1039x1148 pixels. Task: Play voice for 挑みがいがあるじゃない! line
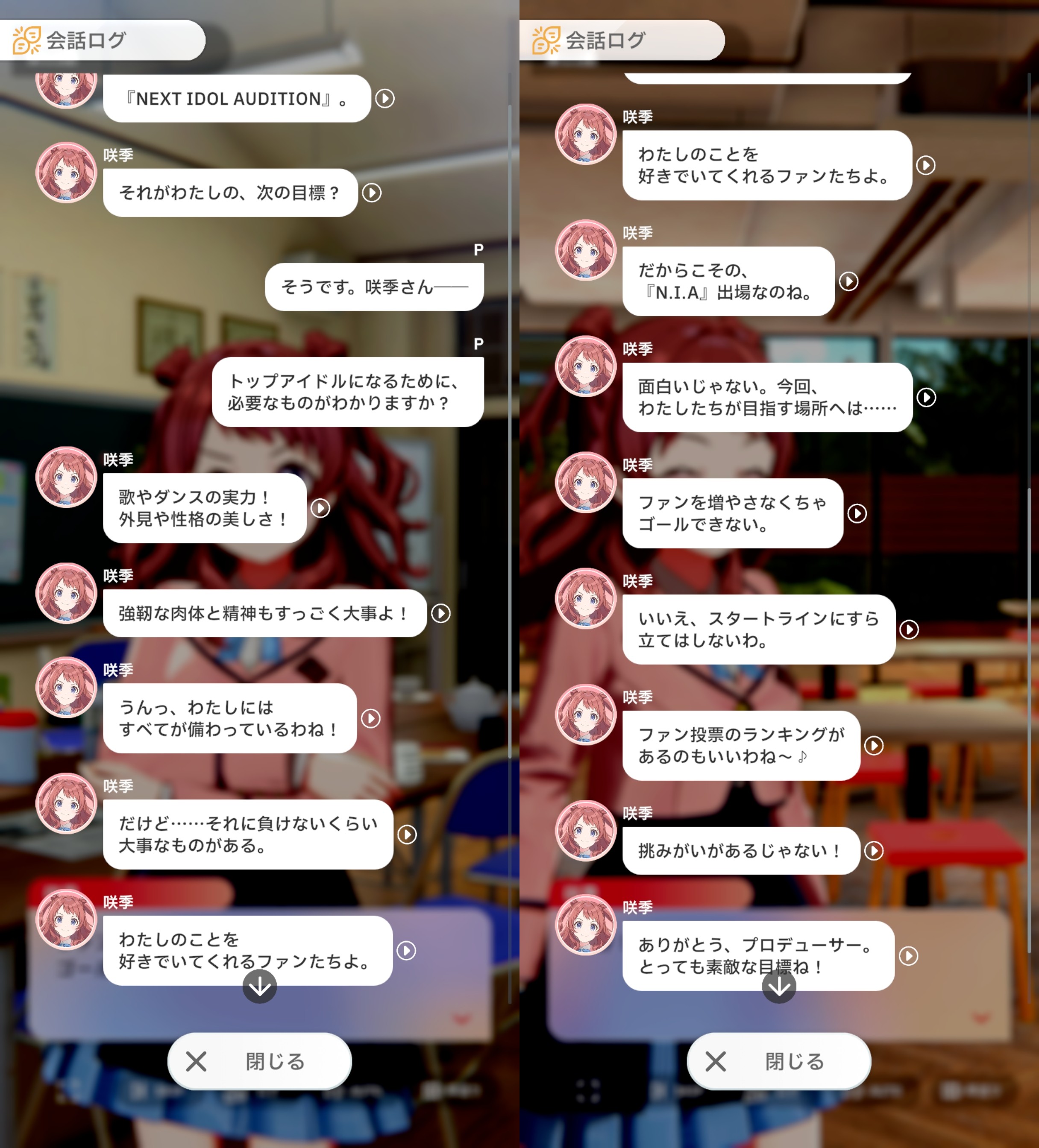(875, 851)
